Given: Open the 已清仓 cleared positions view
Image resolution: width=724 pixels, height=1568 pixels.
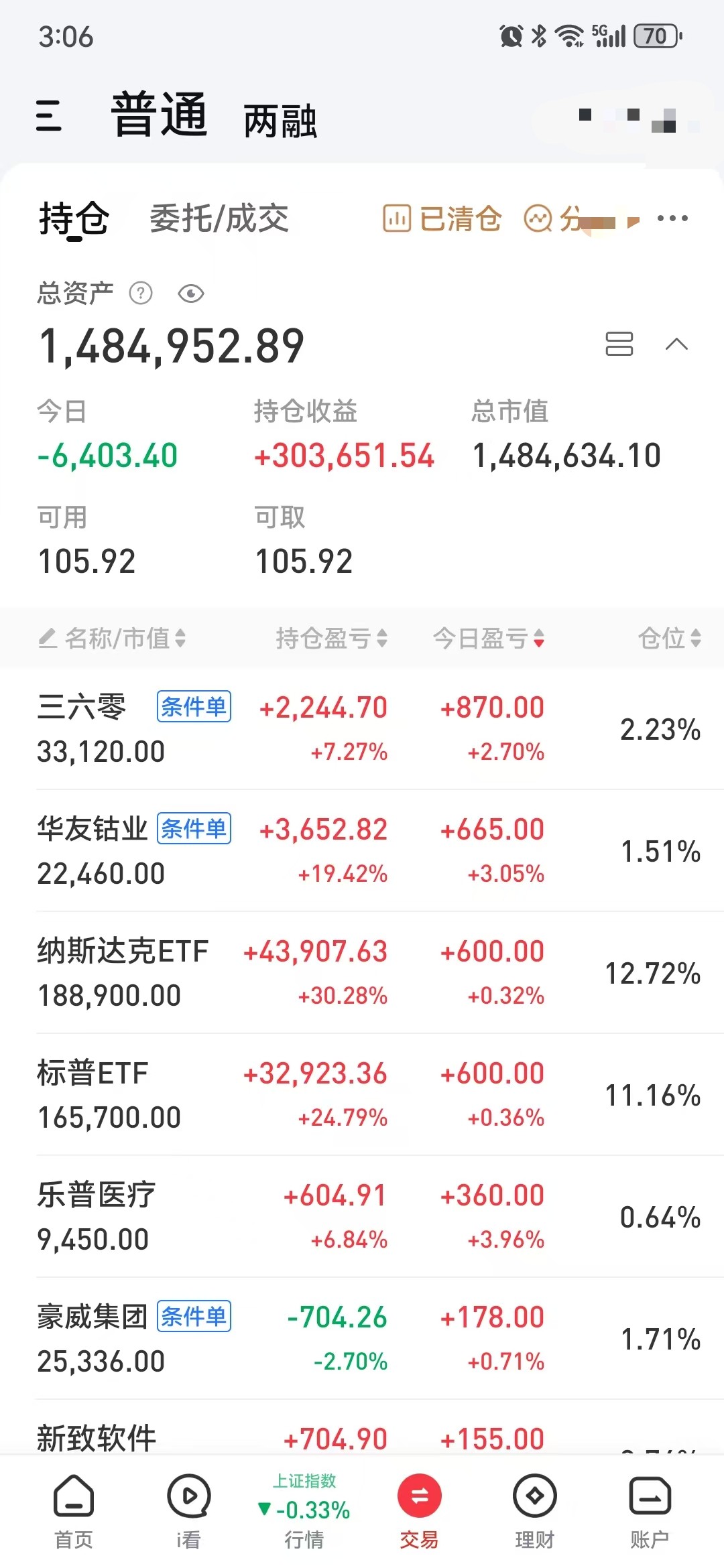Looking at the screenshot, I should point(442,218).
